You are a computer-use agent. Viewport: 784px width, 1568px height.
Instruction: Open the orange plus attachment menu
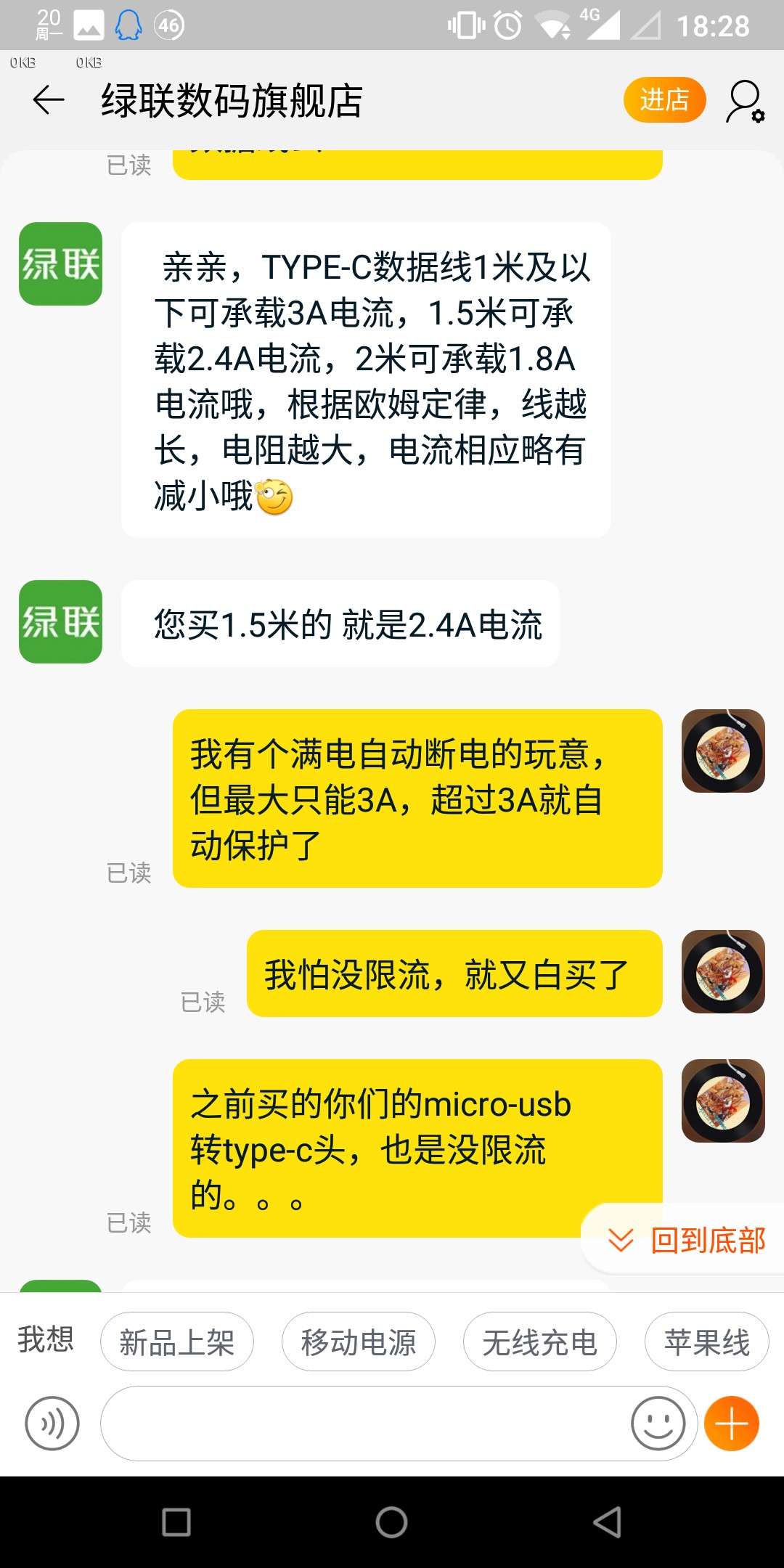point(732,1424)
